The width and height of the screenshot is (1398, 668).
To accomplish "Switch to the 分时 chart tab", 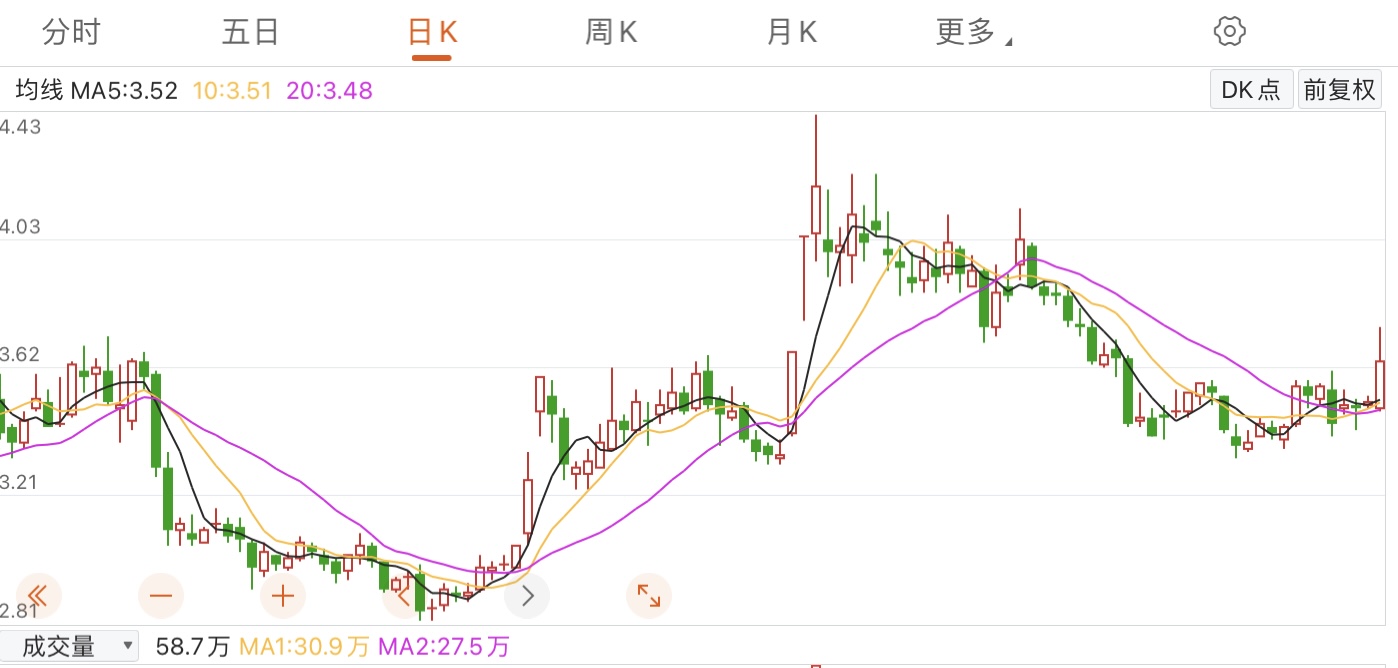I will click(x=71, y=32).
